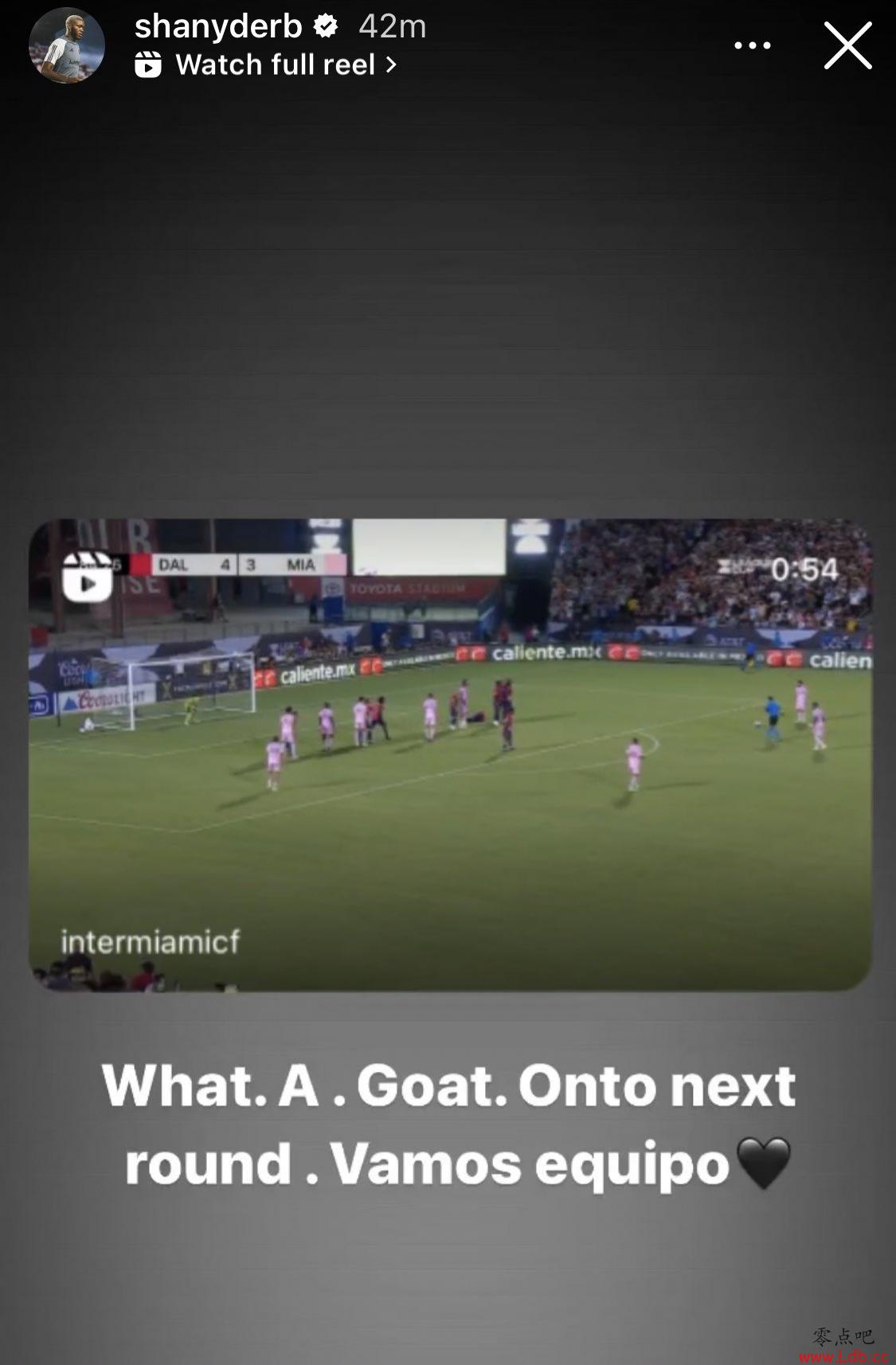The image size is (896, 1365).
Task: Tap Watch full reel link
Action: (275, 65)
